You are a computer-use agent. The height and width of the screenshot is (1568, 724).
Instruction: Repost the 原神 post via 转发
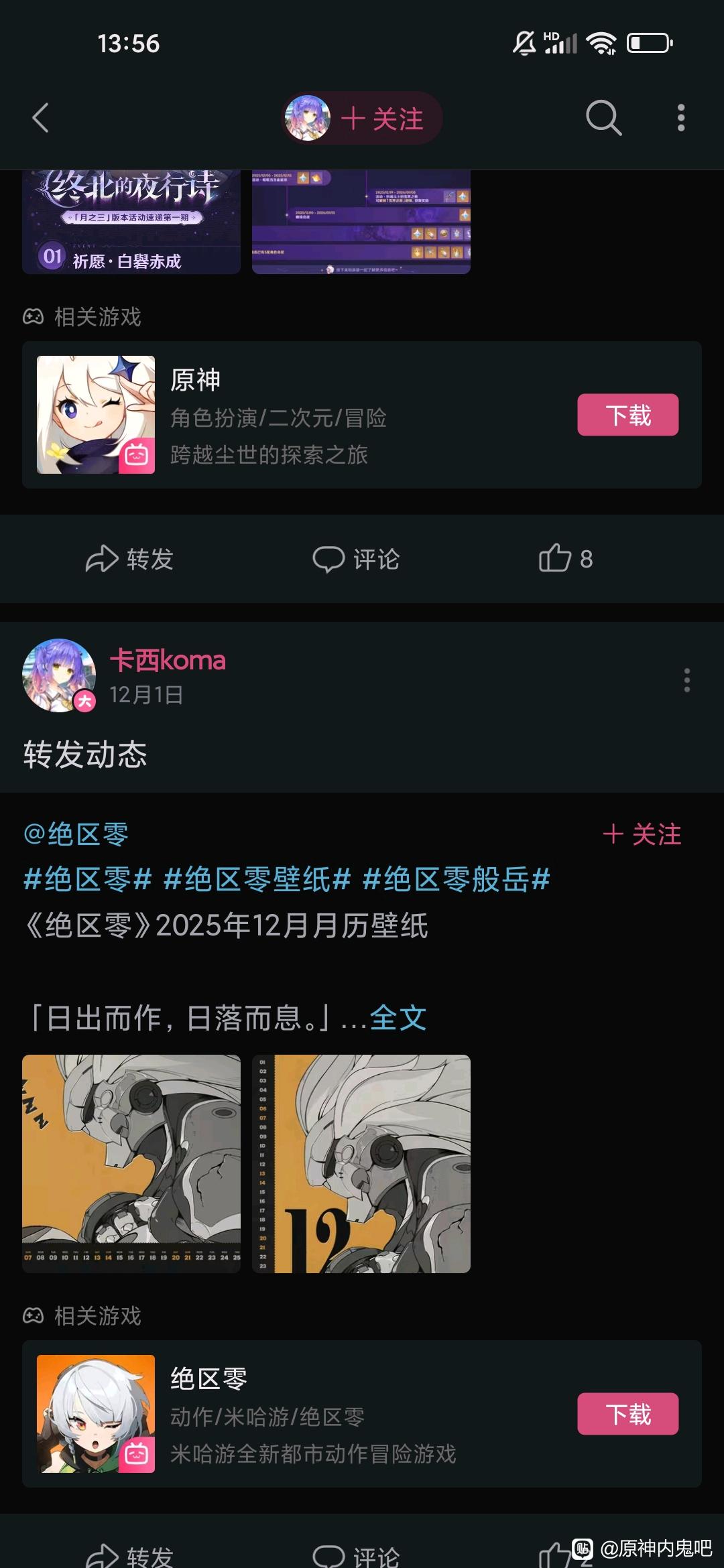130,559
